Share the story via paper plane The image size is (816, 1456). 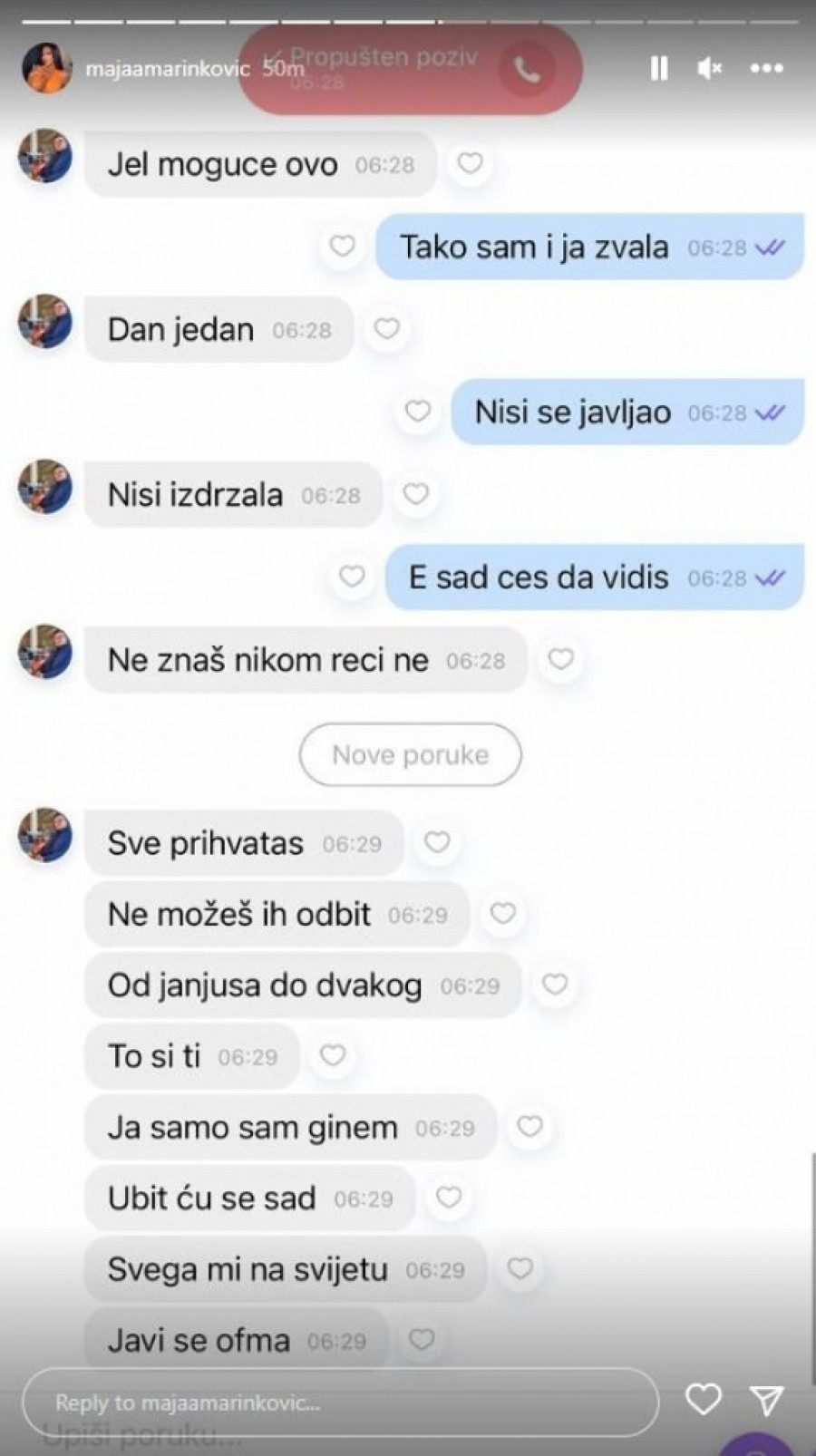767,1400
